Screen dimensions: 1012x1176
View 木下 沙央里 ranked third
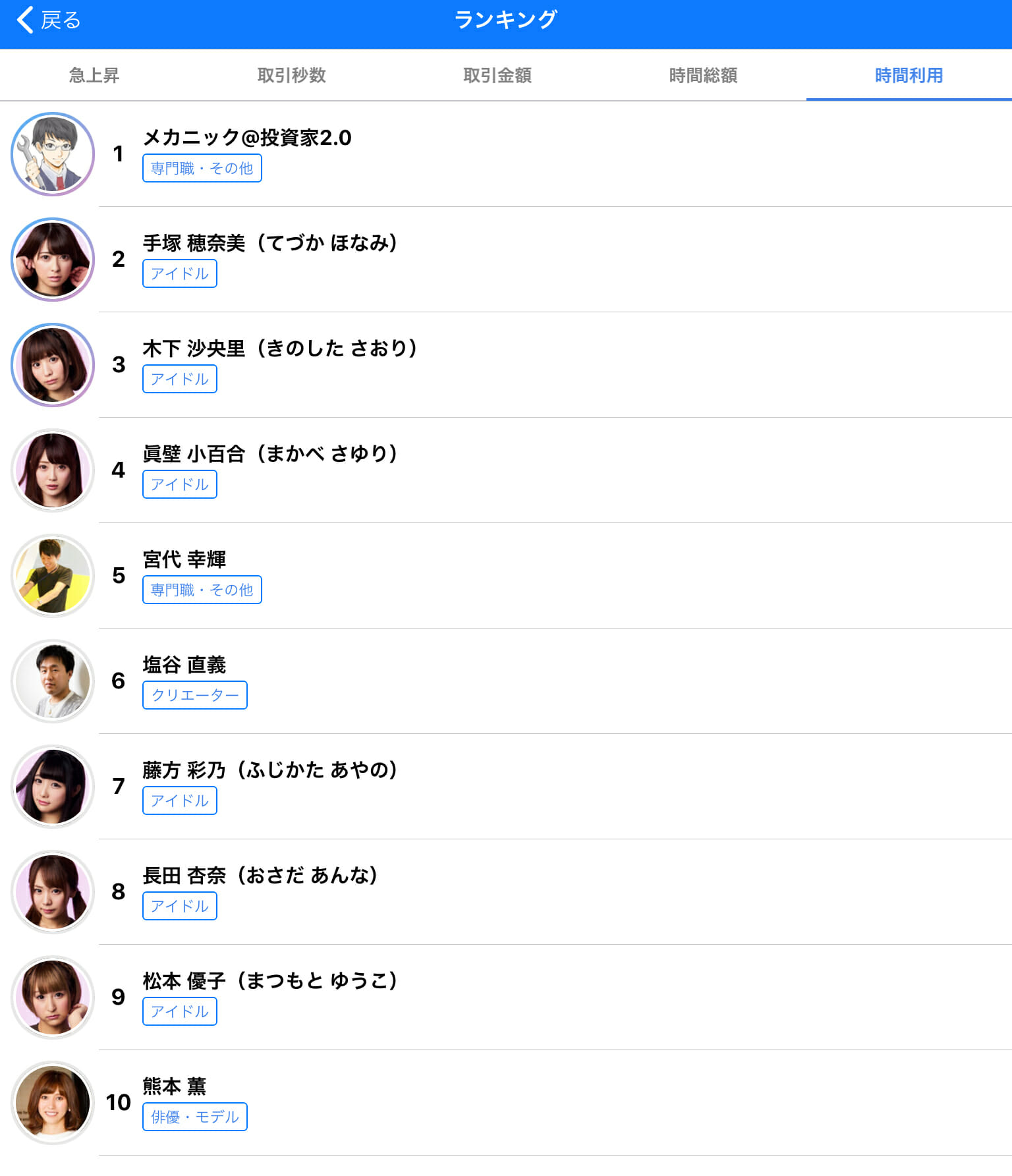point(280,349)
